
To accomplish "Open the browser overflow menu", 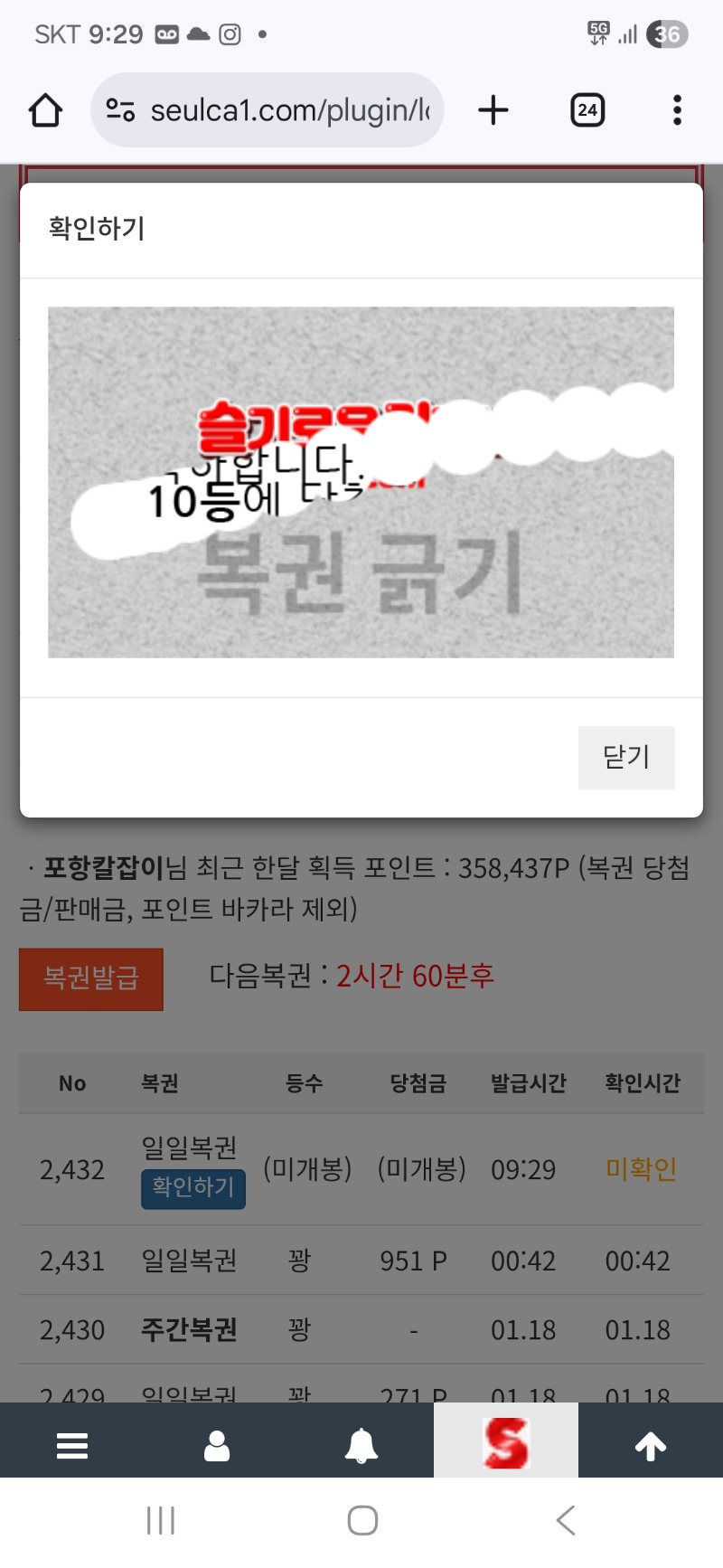I will (x=677, y=110).
